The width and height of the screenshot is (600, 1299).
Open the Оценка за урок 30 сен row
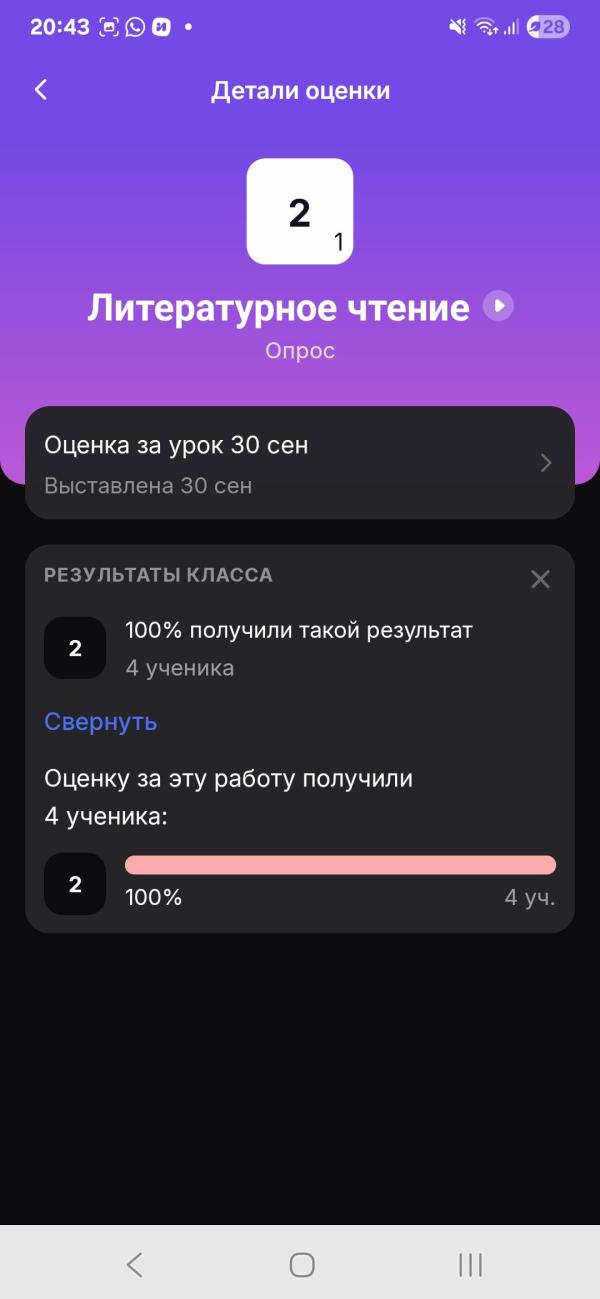tap(300, 463)
